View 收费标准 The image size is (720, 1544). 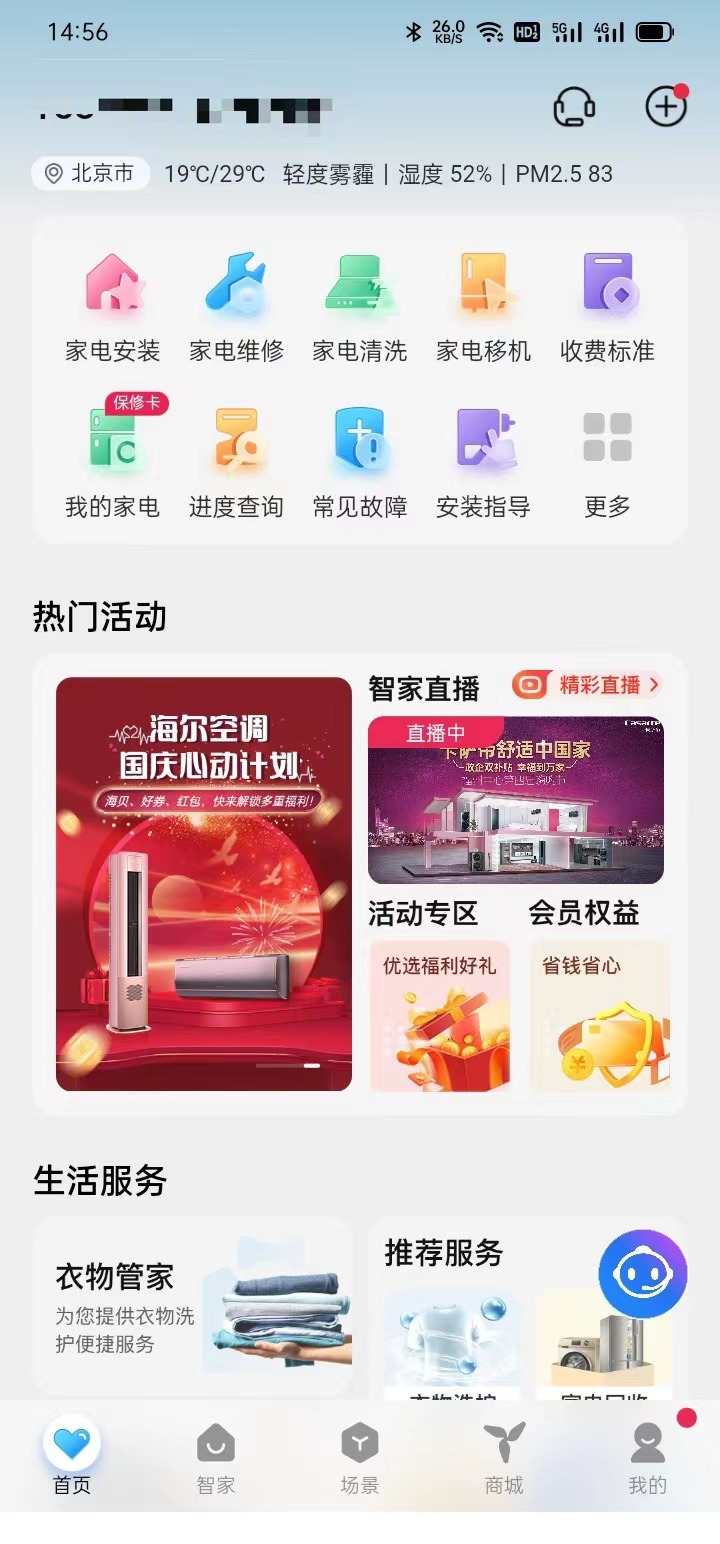607,306
